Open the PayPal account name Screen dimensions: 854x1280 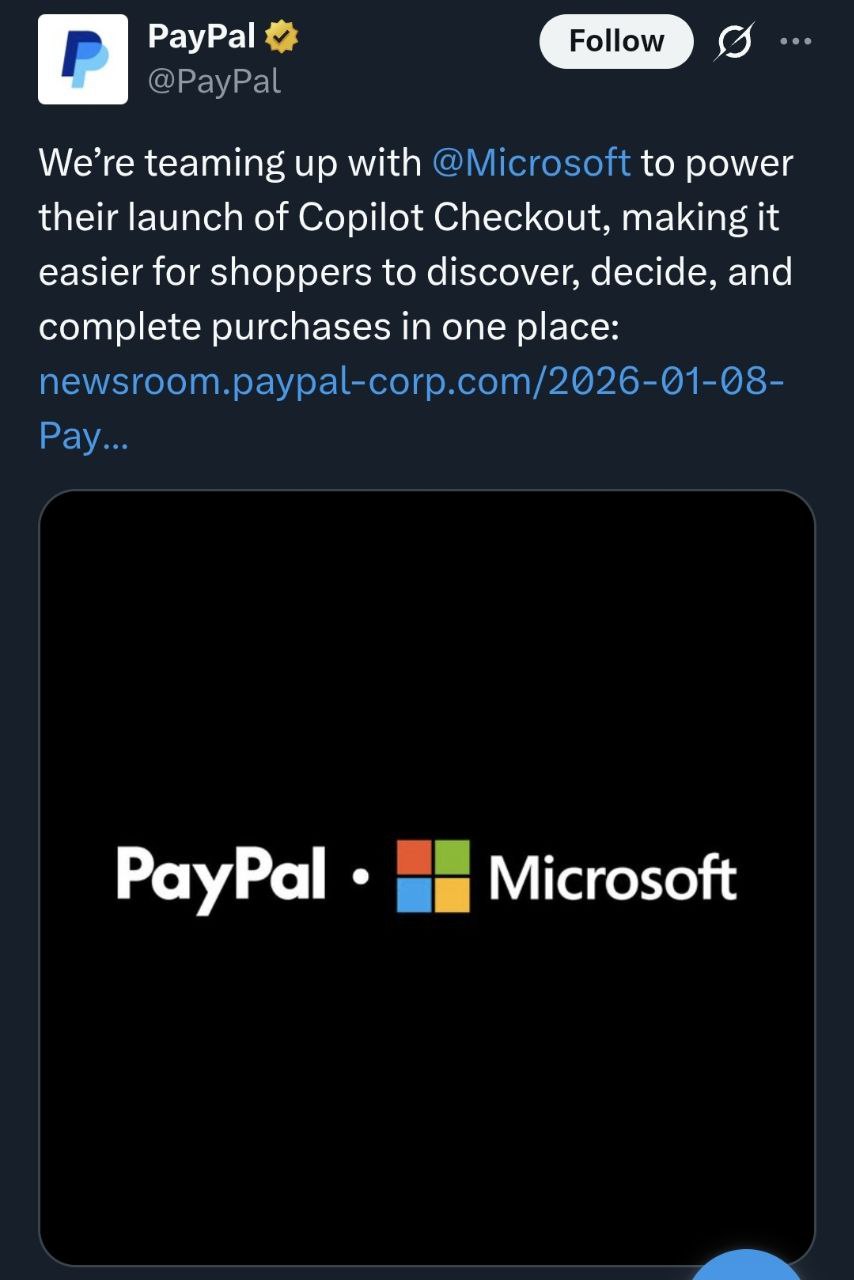click(x=202, y=37)
